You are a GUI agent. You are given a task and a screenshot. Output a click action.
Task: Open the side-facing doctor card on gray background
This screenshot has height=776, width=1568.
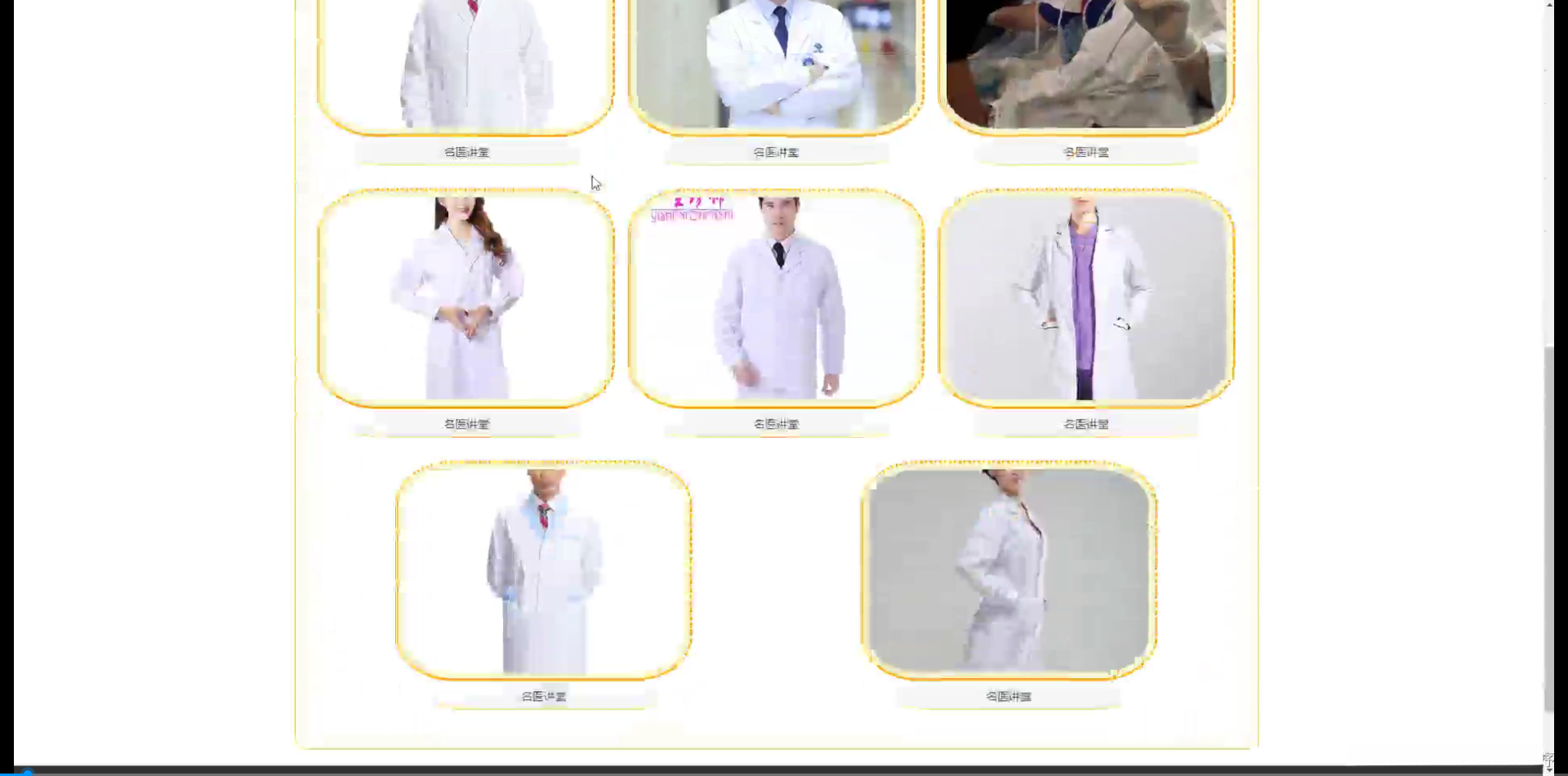coord(1009,570)
